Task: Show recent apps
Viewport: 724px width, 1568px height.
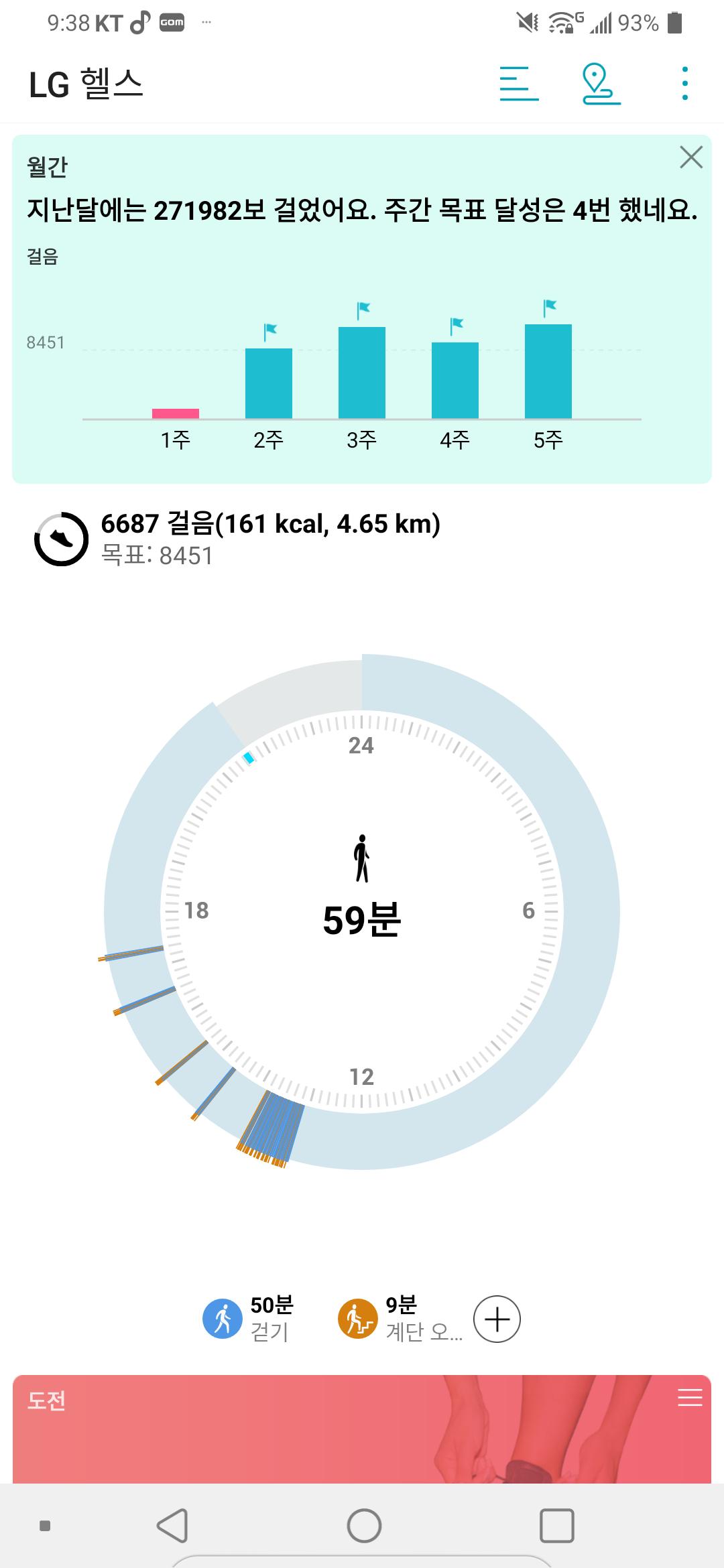Action: (x=556, y=1526)
